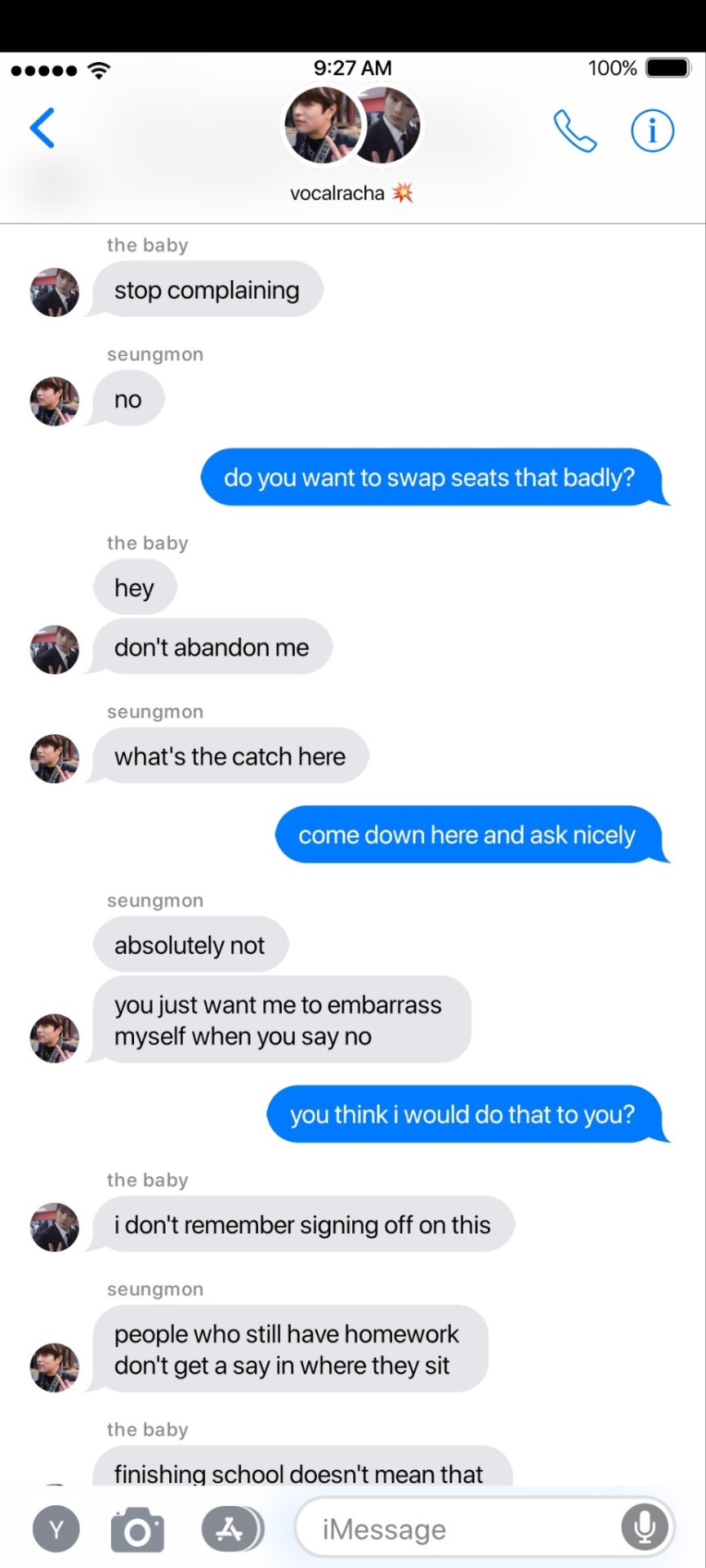Open the conversation info details
Screen dimensions: 706x1568
click(x=652, y=131)
